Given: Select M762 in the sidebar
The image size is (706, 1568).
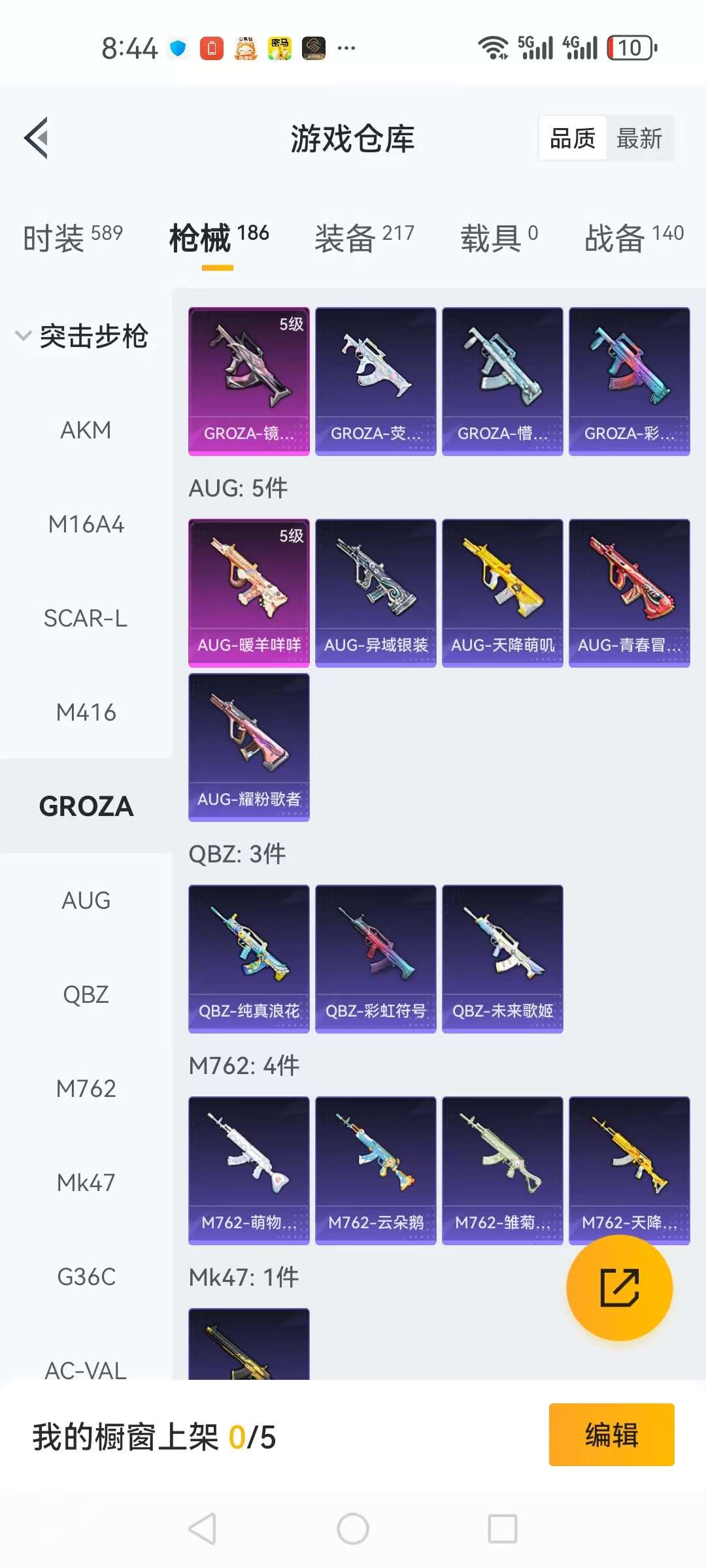Looking at the screenshot, I should click(x=86, y=1088).
